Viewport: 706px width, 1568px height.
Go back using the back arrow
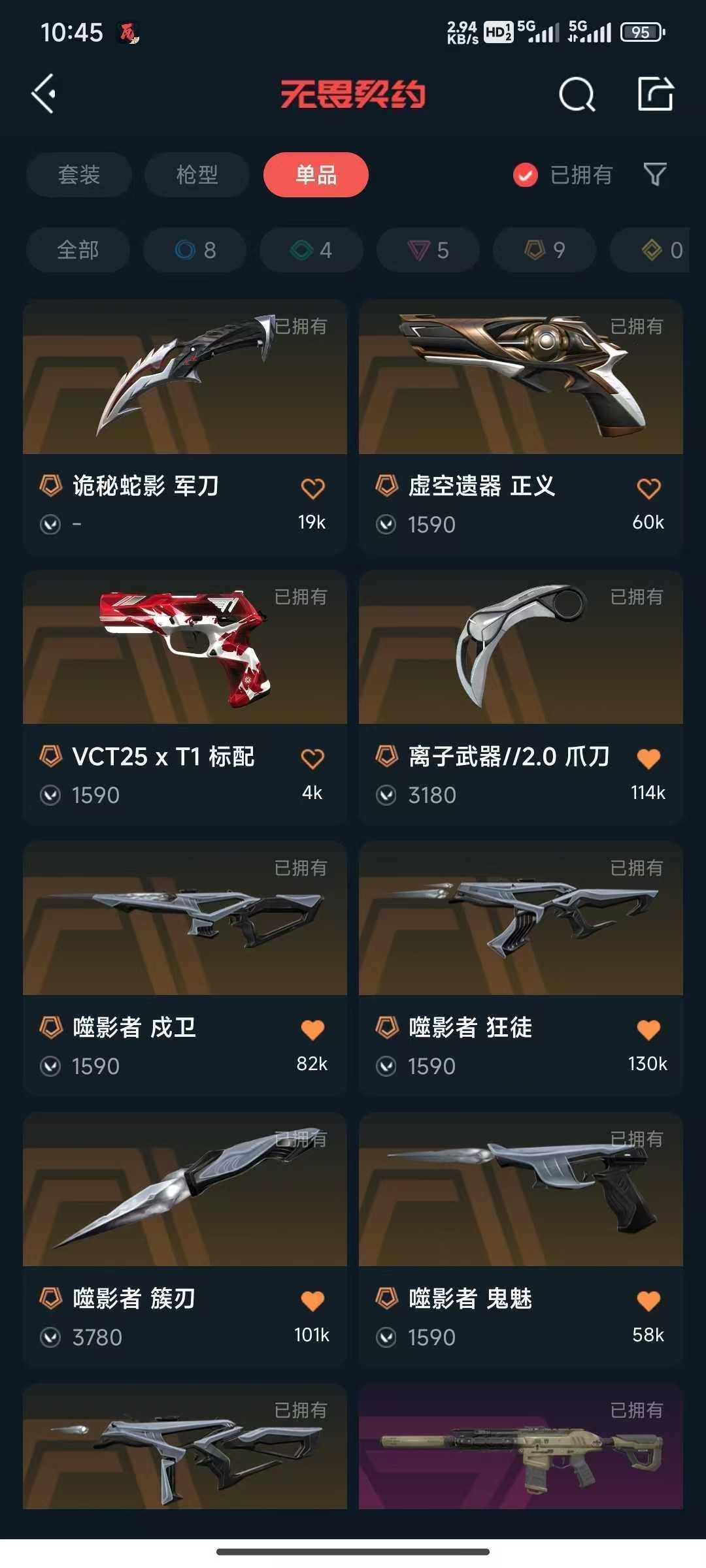44,93
